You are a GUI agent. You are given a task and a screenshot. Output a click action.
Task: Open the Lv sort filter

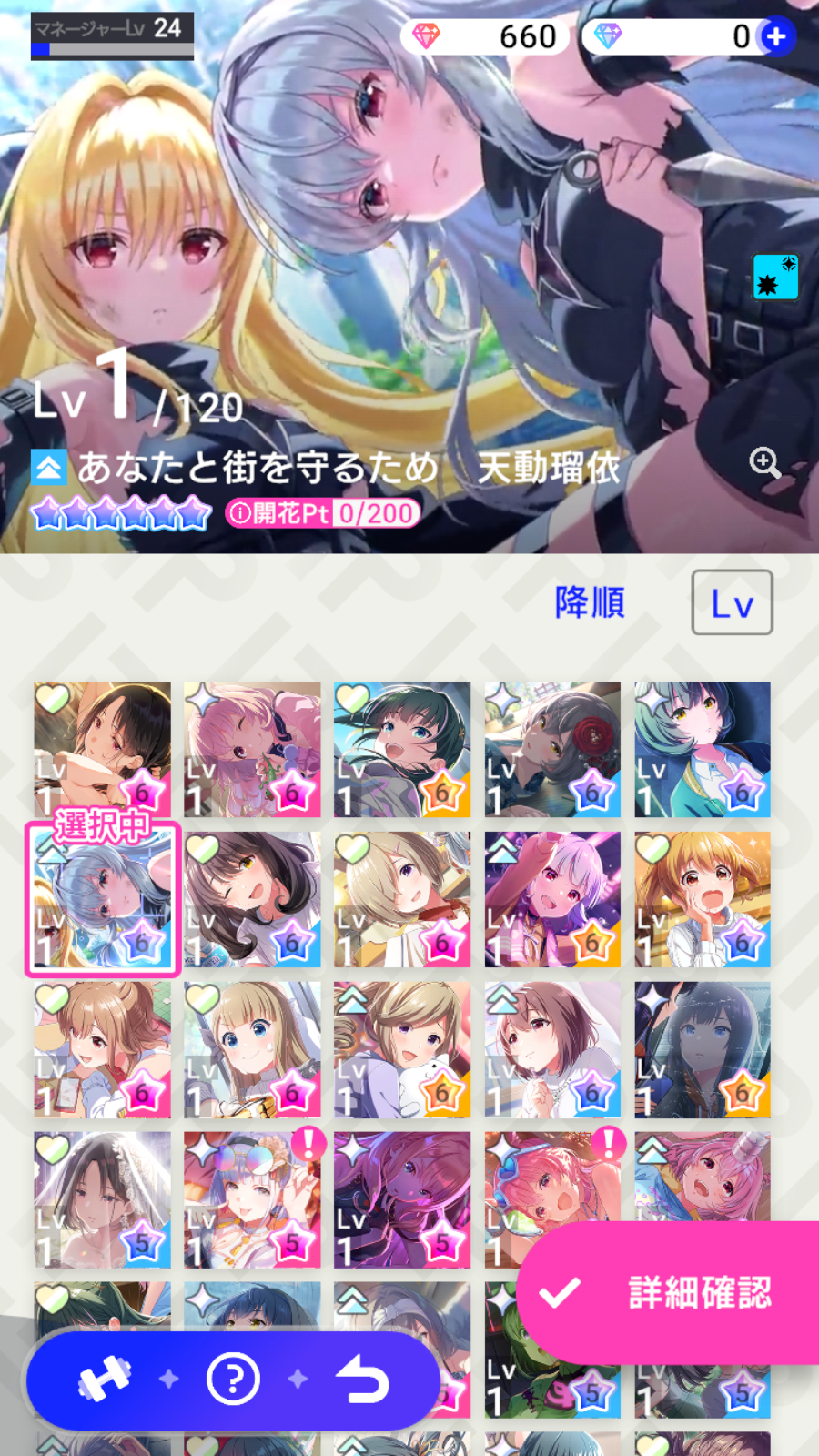click(732, 602)
